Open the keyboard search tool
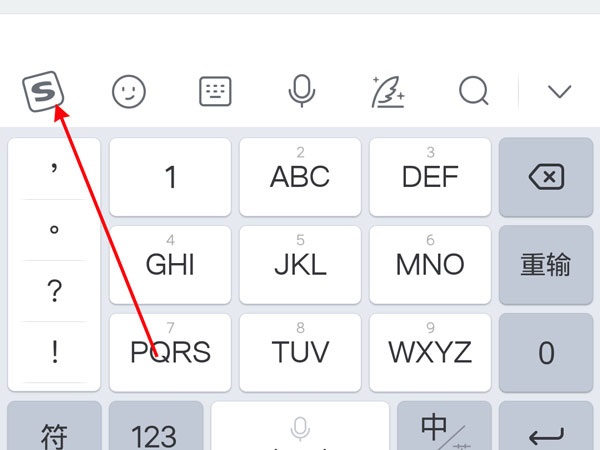The width and height of the screenshot is (600, 450). pyautogui.click(x=474, y=92)
